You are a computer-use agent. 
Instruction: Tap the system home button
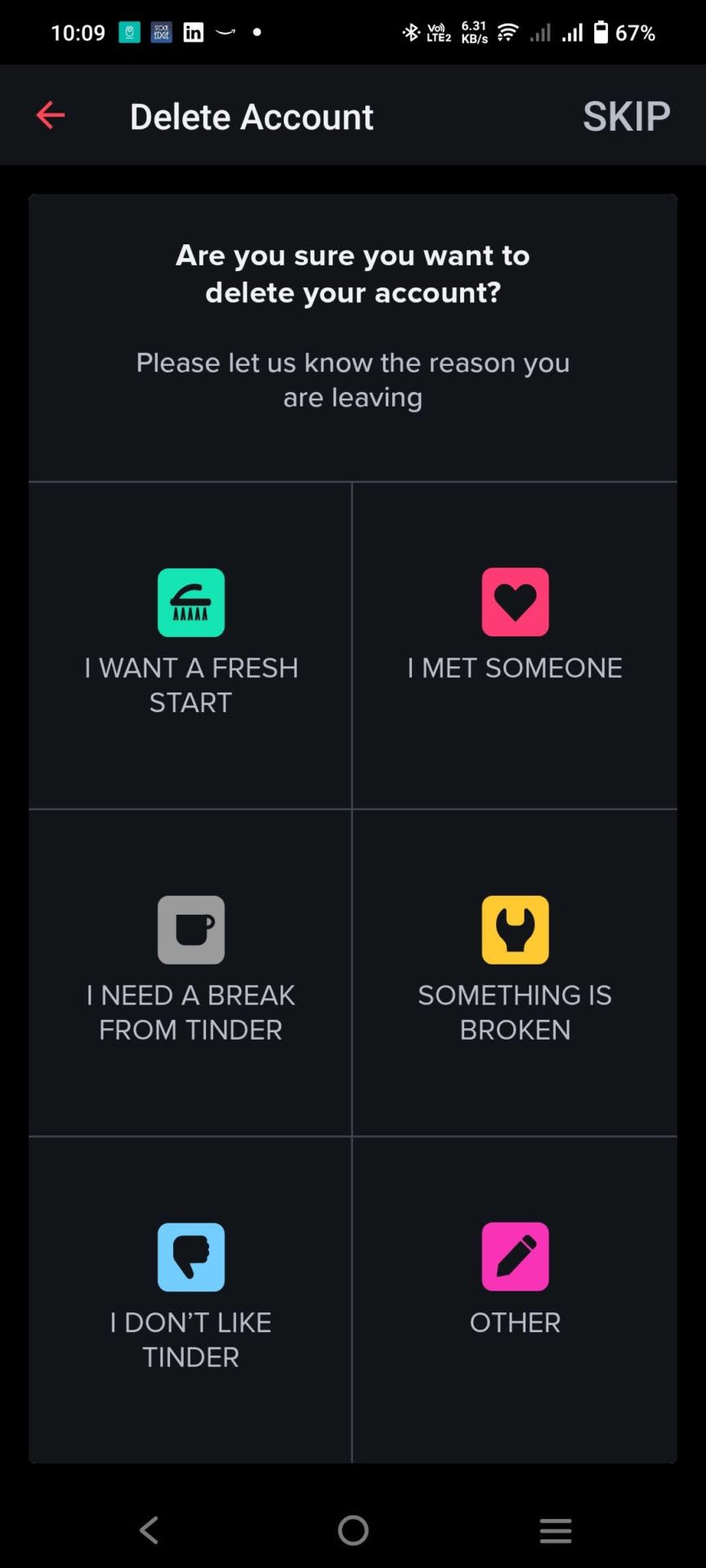point(353,1530)
